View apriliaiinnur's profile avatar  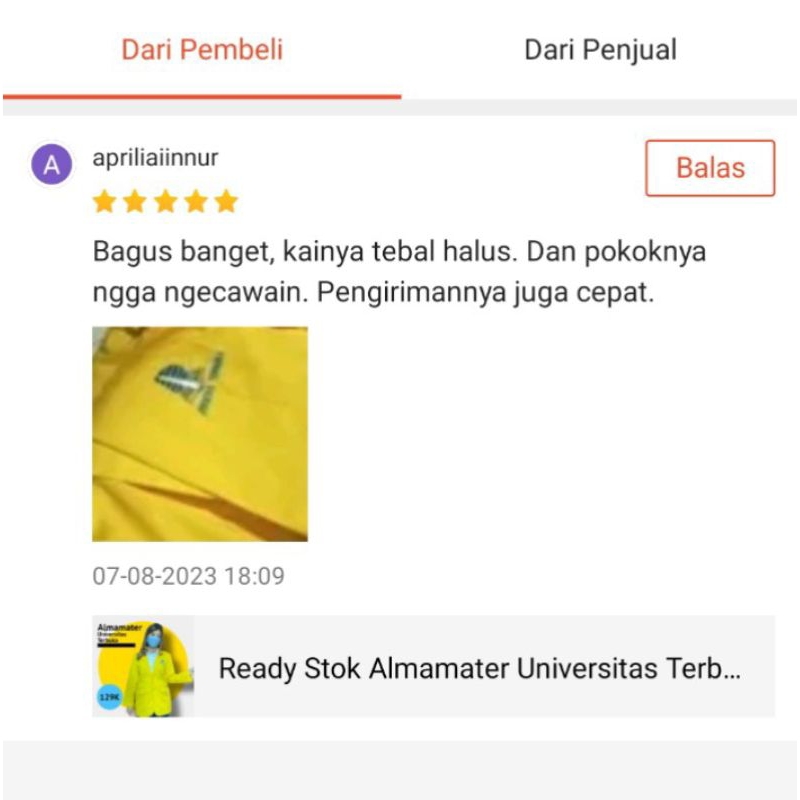coord(52,164)
